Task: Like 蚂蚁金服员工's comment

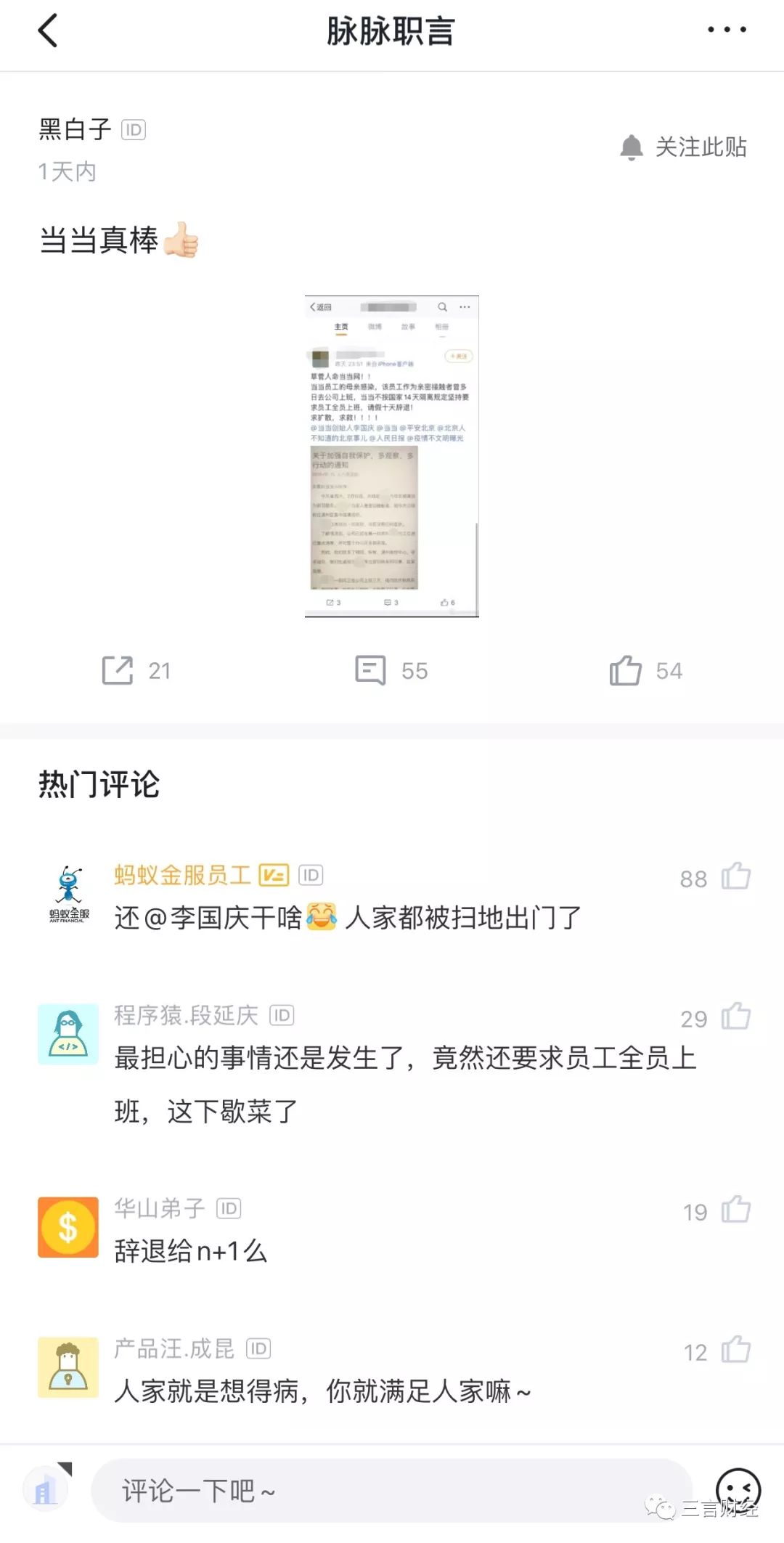Action: (x=735, y=876)
